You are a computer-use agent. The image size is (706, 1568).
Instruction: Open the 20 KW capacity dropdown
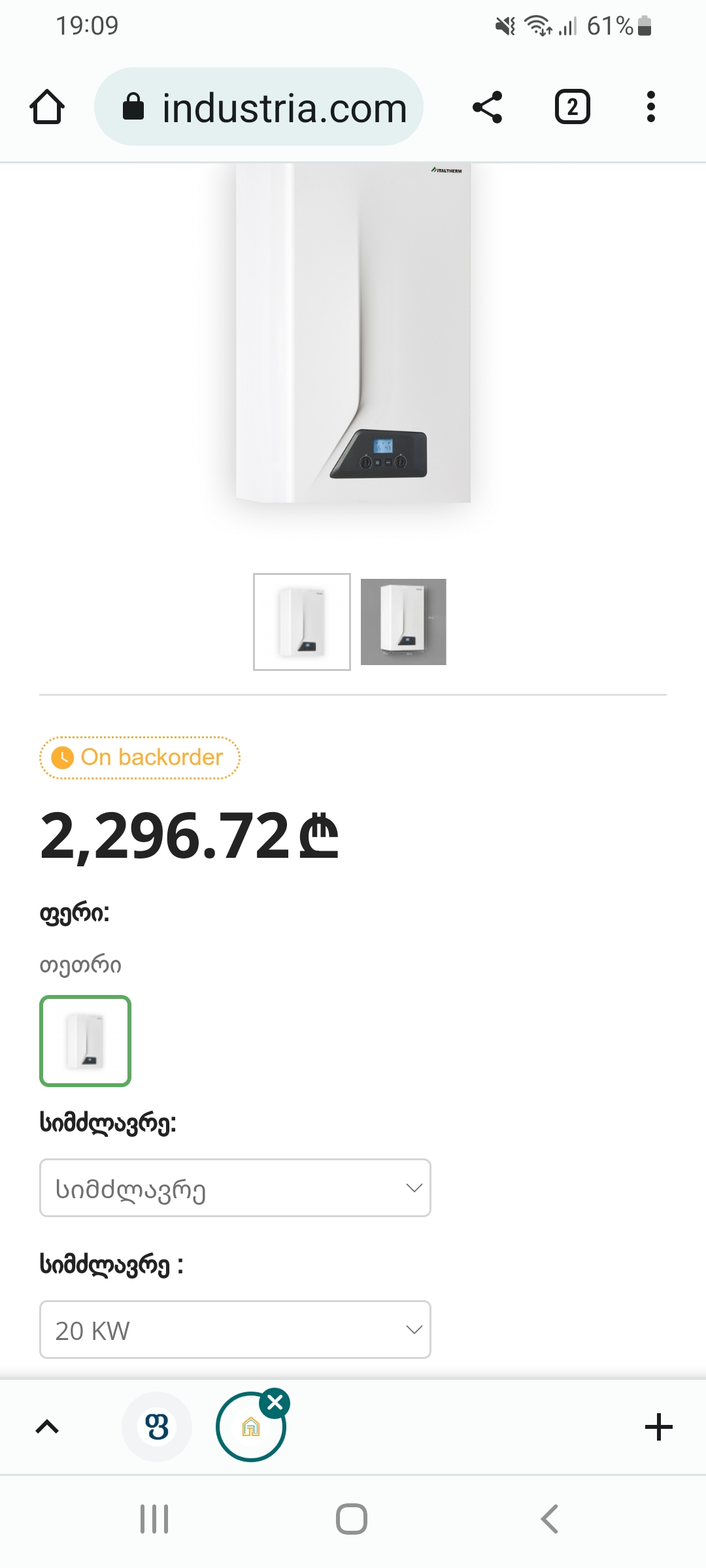tap(235, 1330)
